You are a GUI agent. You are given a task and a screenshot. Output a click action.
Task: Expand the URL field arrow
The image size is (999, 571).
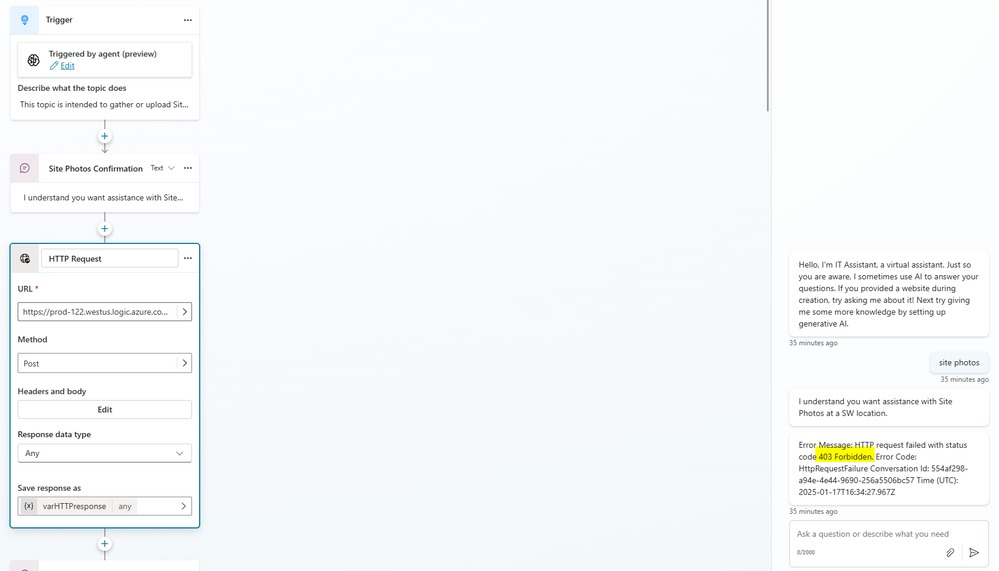coord(184,312)
